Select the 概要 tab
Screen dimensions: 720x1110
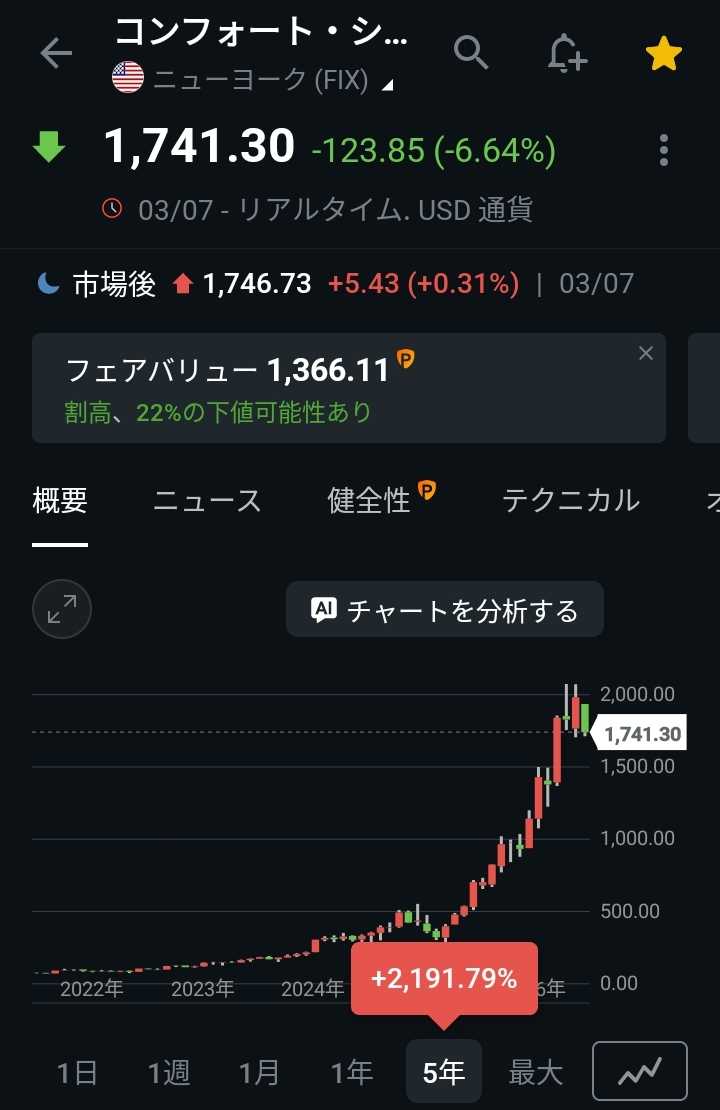coord(60,500)
